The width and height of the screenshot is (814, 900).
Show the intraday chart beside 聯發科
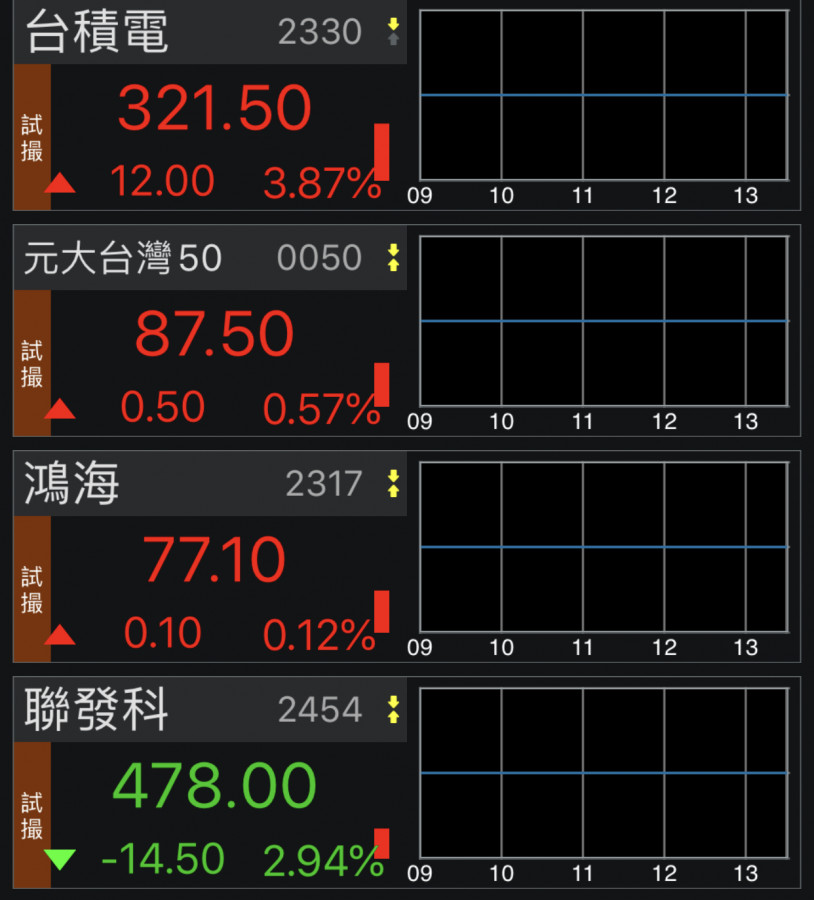pos(604,773)
